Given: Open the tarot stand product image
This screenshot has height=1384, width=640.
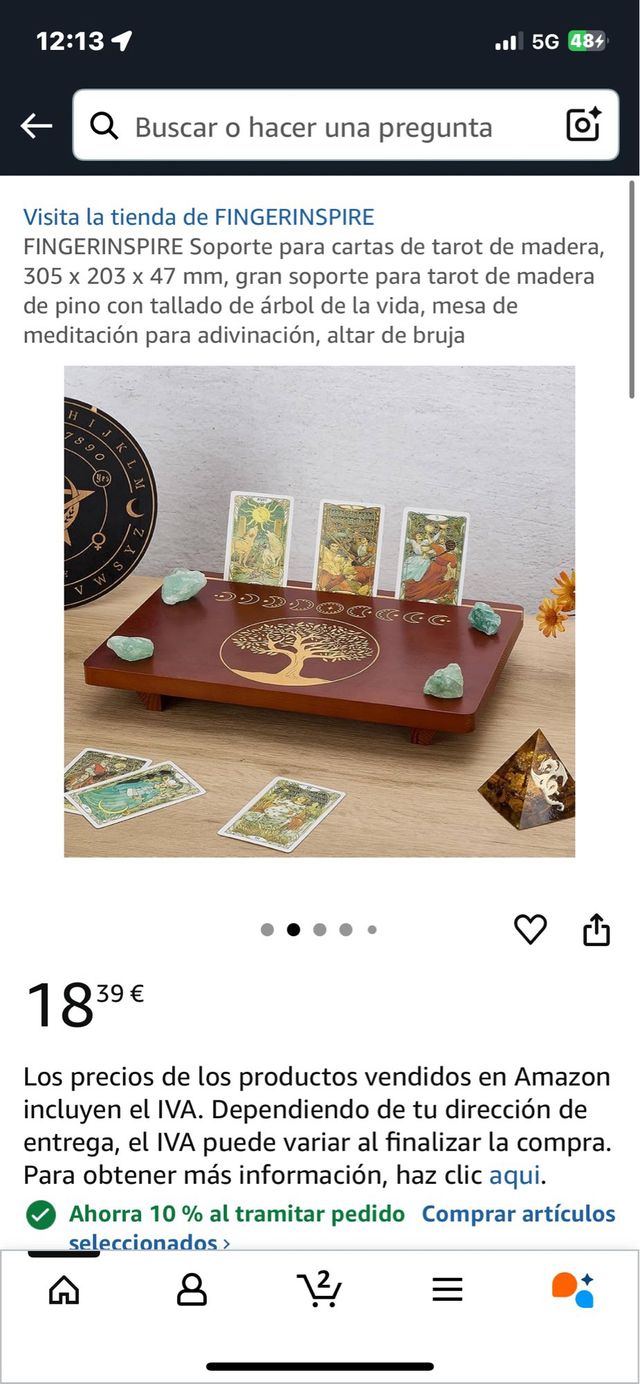Looking at the screenshot, I should [x=319, y=610].
